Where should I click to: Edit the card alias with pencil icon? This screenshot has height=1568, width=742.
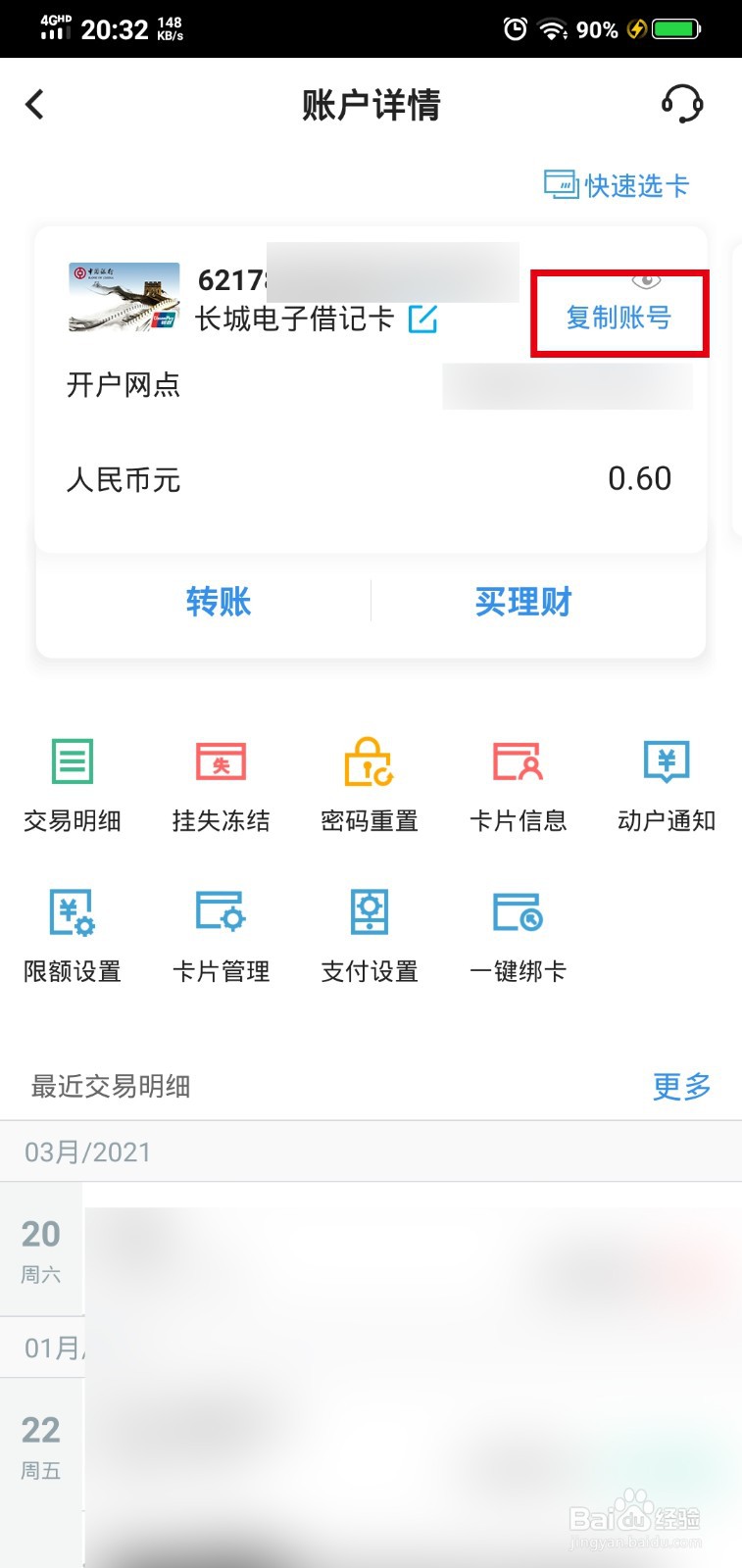point(422,318)
